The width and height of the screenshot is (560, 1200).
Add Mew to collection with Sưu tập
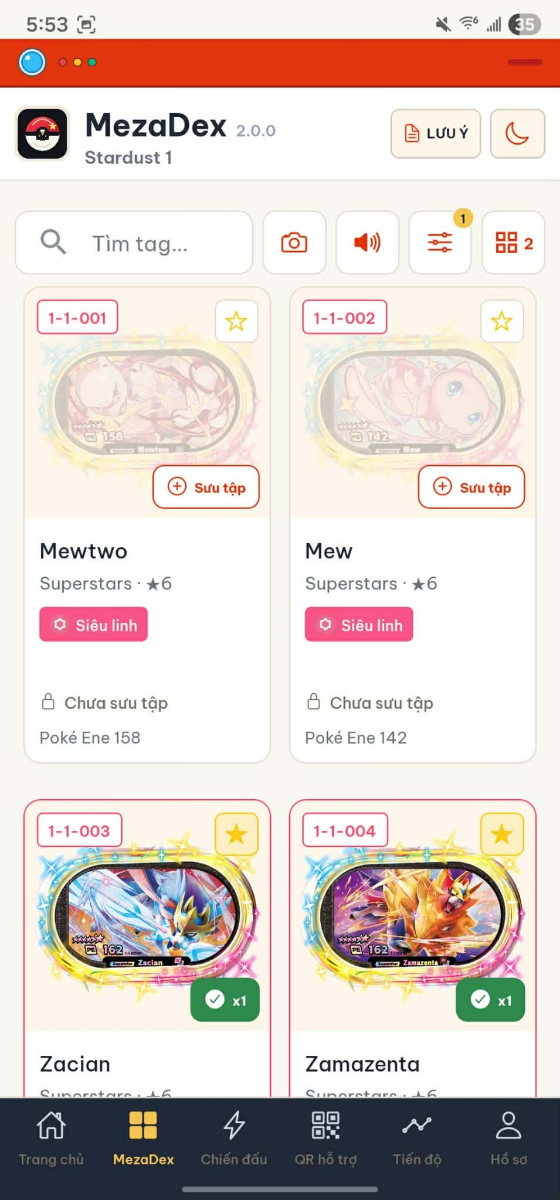(x=471, y=487)
